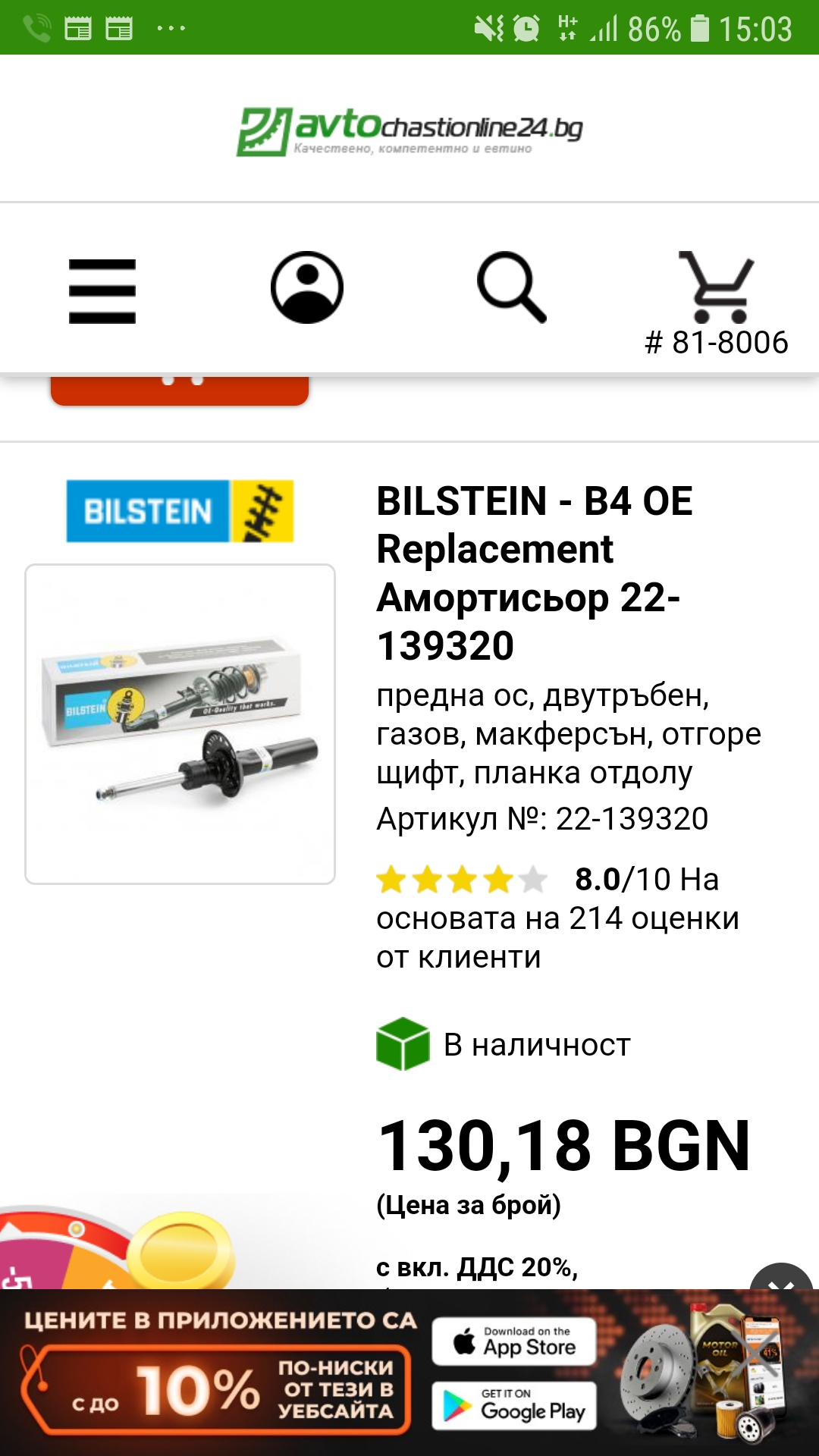Open the Bilstein shock absorber product image
This screenshot has width=819, height=1456.
[180, 723]
